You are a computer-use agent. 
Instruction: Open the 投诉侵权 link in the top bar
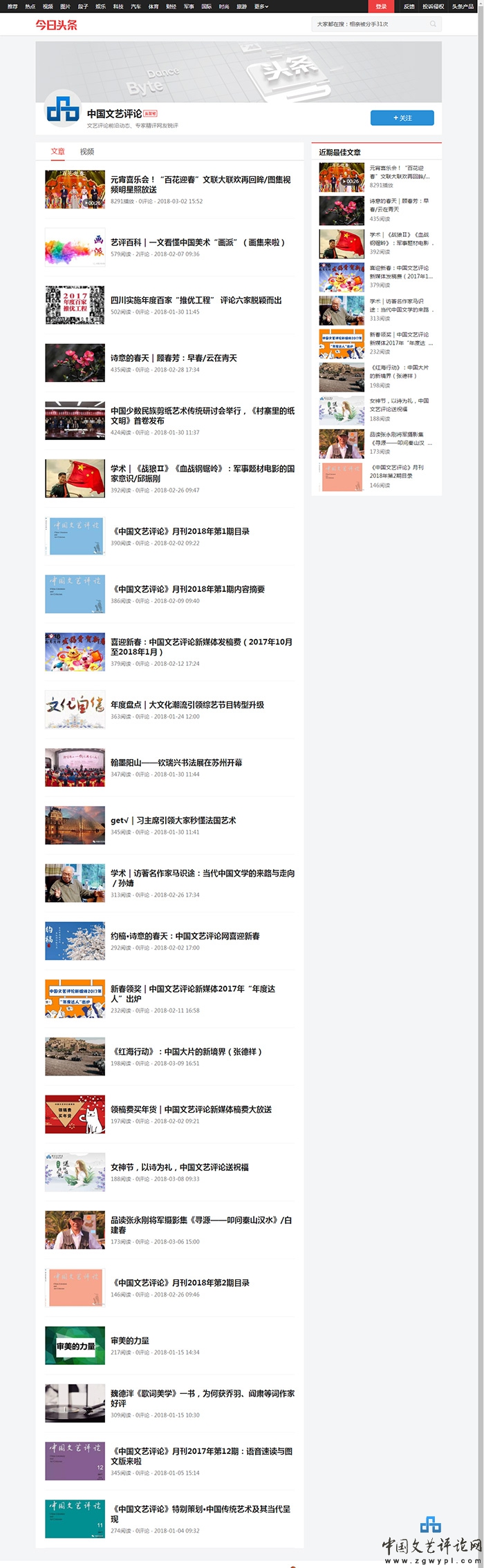434,6
